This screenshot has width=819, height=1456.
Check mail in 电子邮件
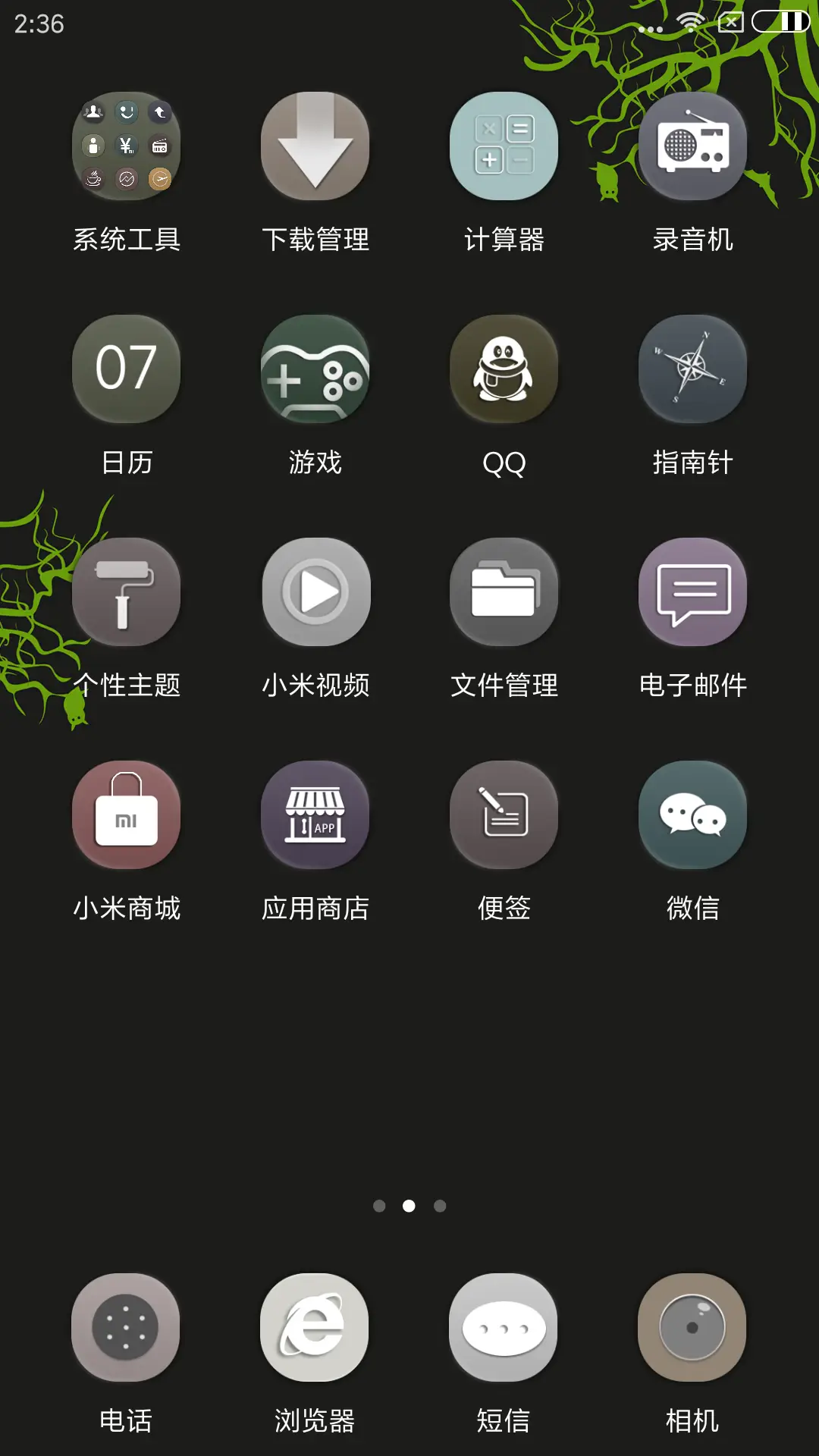[x=692, y=591]
